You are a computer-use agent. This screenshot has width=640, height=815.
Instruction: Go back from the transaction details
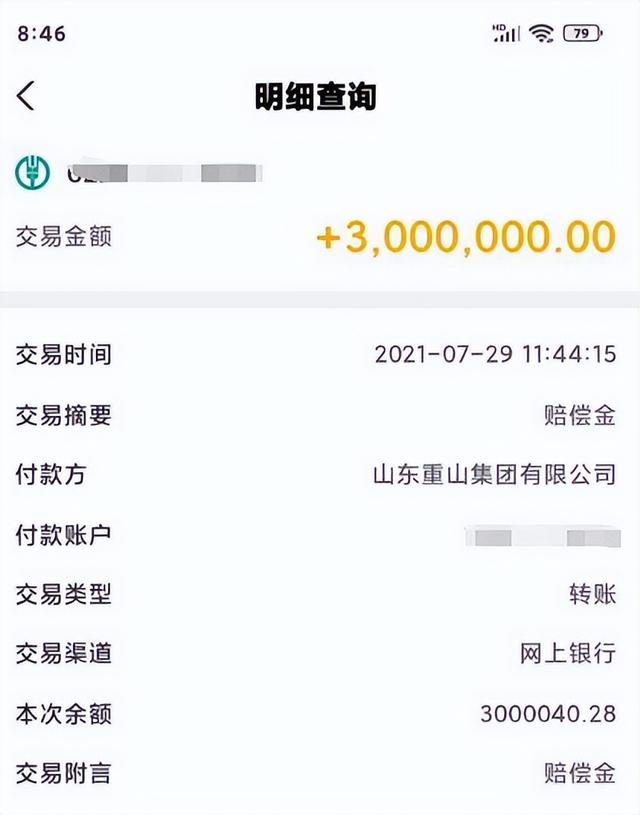point(26,96)
